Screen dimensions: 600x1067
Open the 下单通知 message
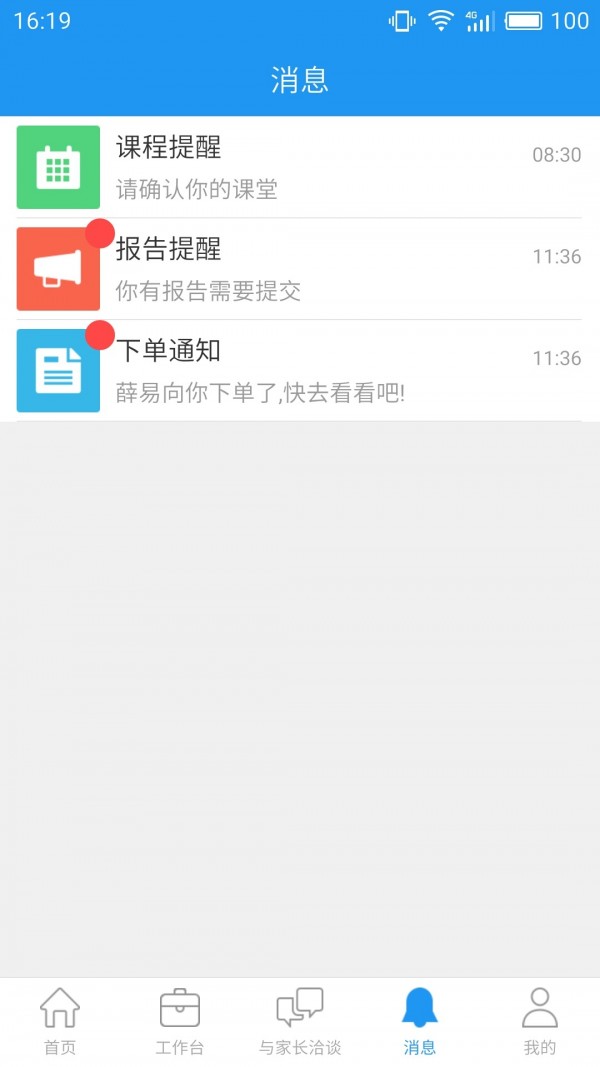pyautogui.click(x=300, y=371)
